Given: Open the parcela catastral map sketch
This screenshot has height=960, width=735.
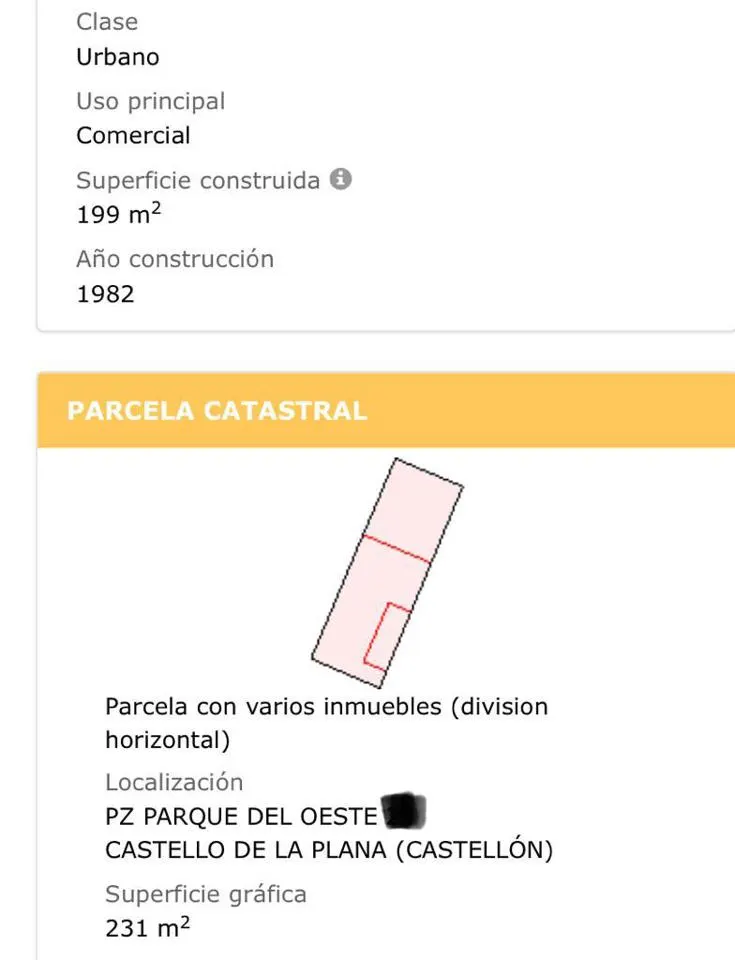Looking at the screenshot, I should point(387,573).
